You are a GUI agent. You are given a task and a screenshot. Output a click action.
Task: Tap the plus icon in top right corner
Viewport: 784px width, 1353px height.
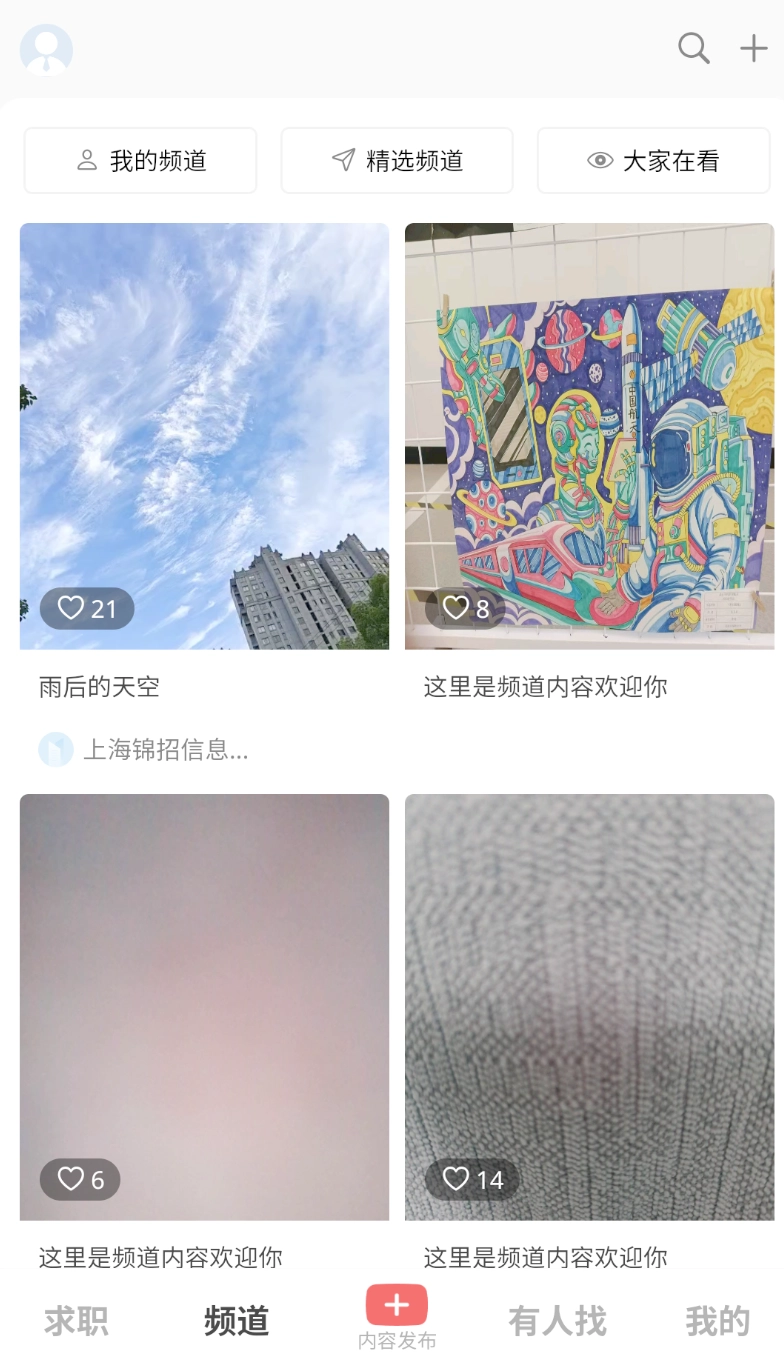coord(752,47)
